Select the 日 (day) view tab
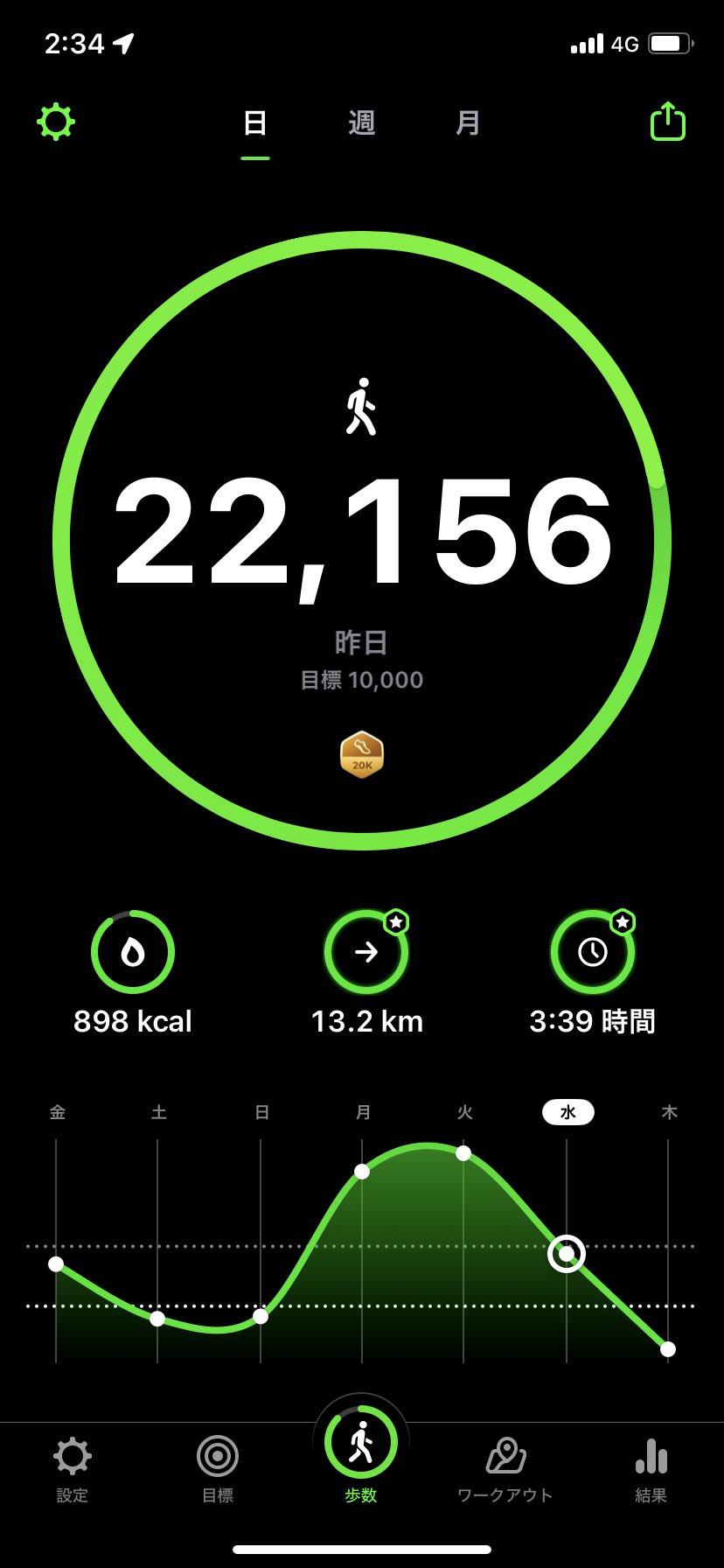Viewport: 724px width, 1568px height. tap(254, 122)
